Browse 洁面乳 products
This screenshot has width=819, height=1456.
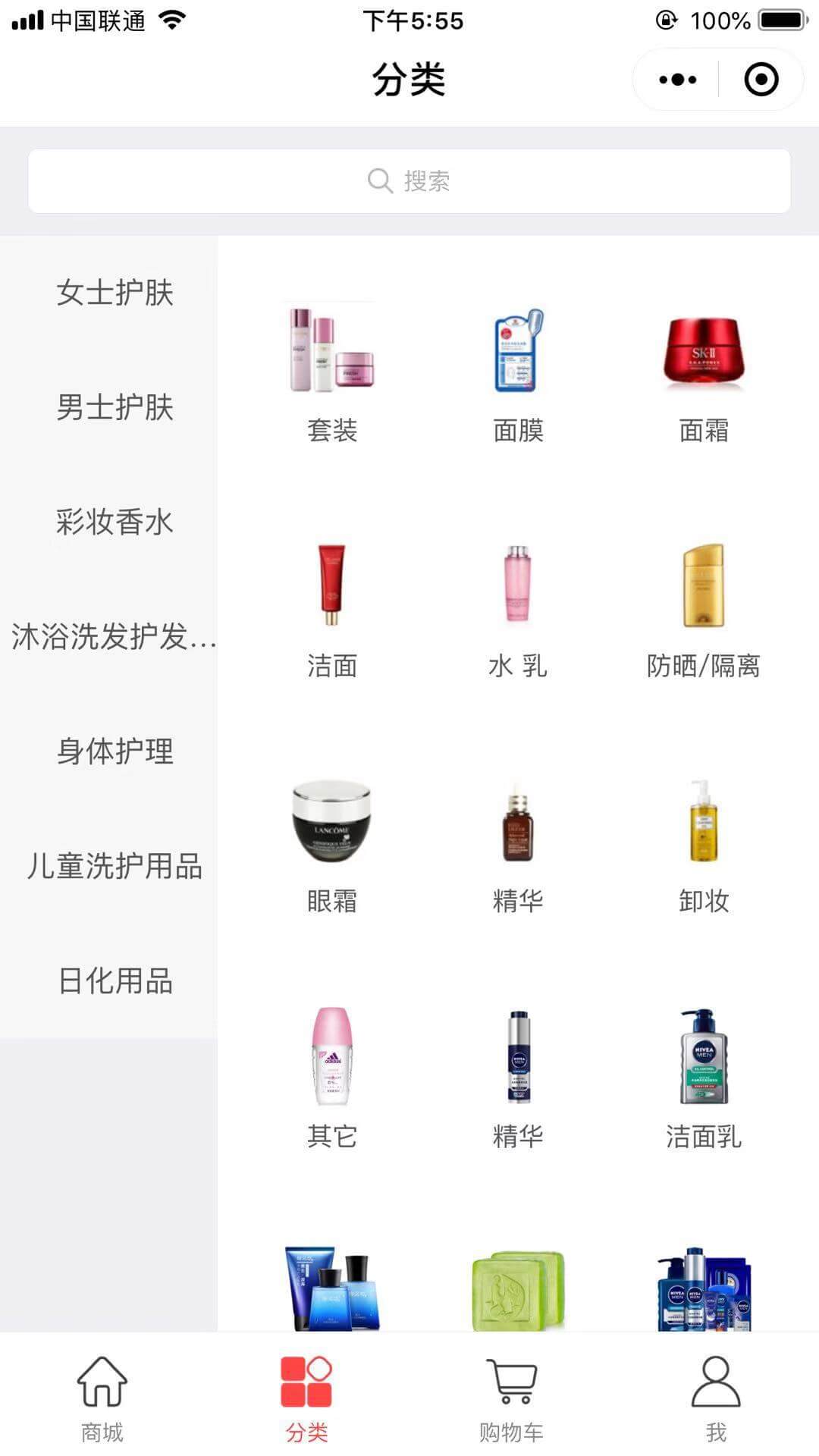click(x=704, y=1077)
